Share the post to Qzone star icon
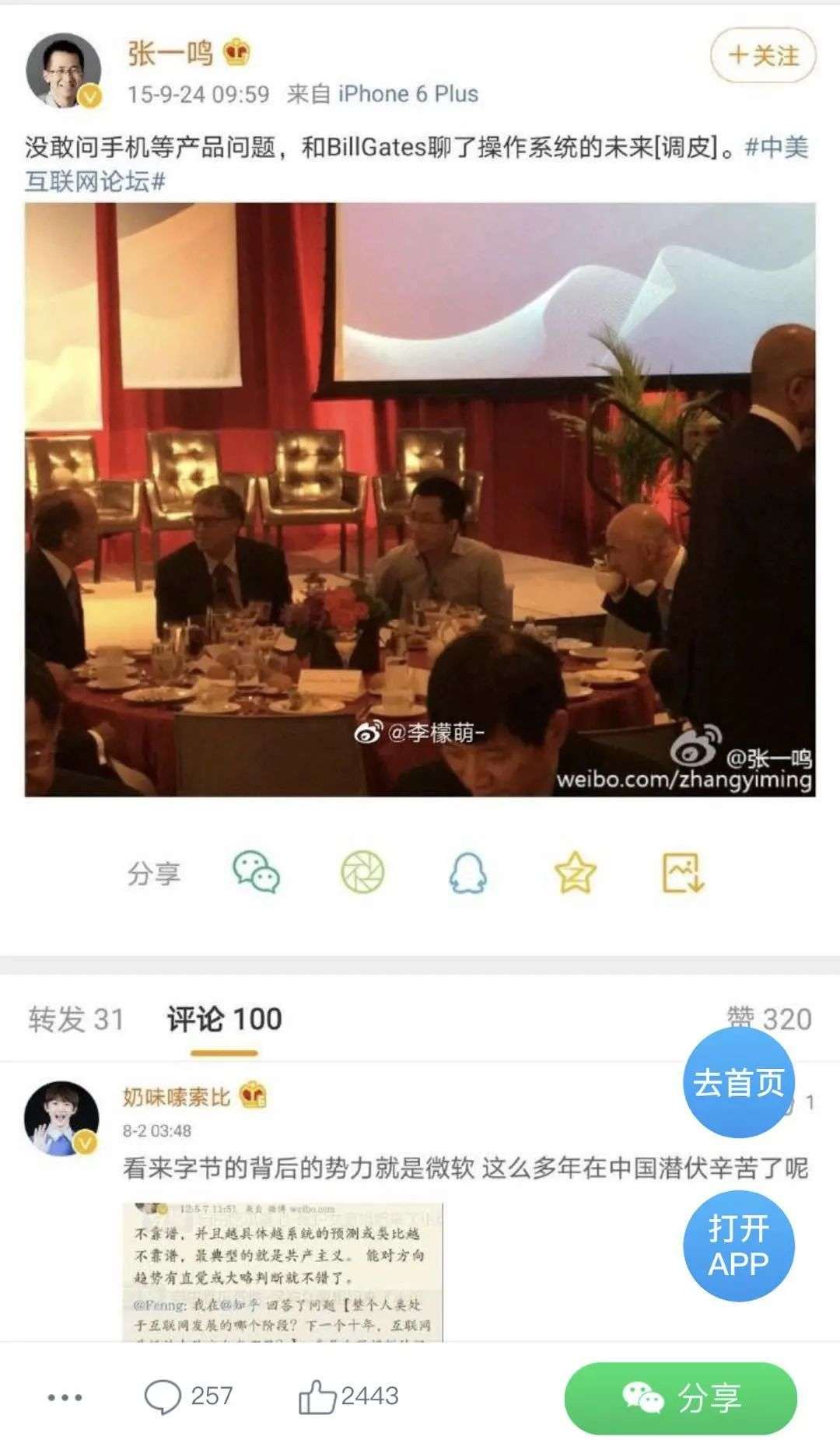Screen dimensions: 840x1440 [x=575, y=872]
